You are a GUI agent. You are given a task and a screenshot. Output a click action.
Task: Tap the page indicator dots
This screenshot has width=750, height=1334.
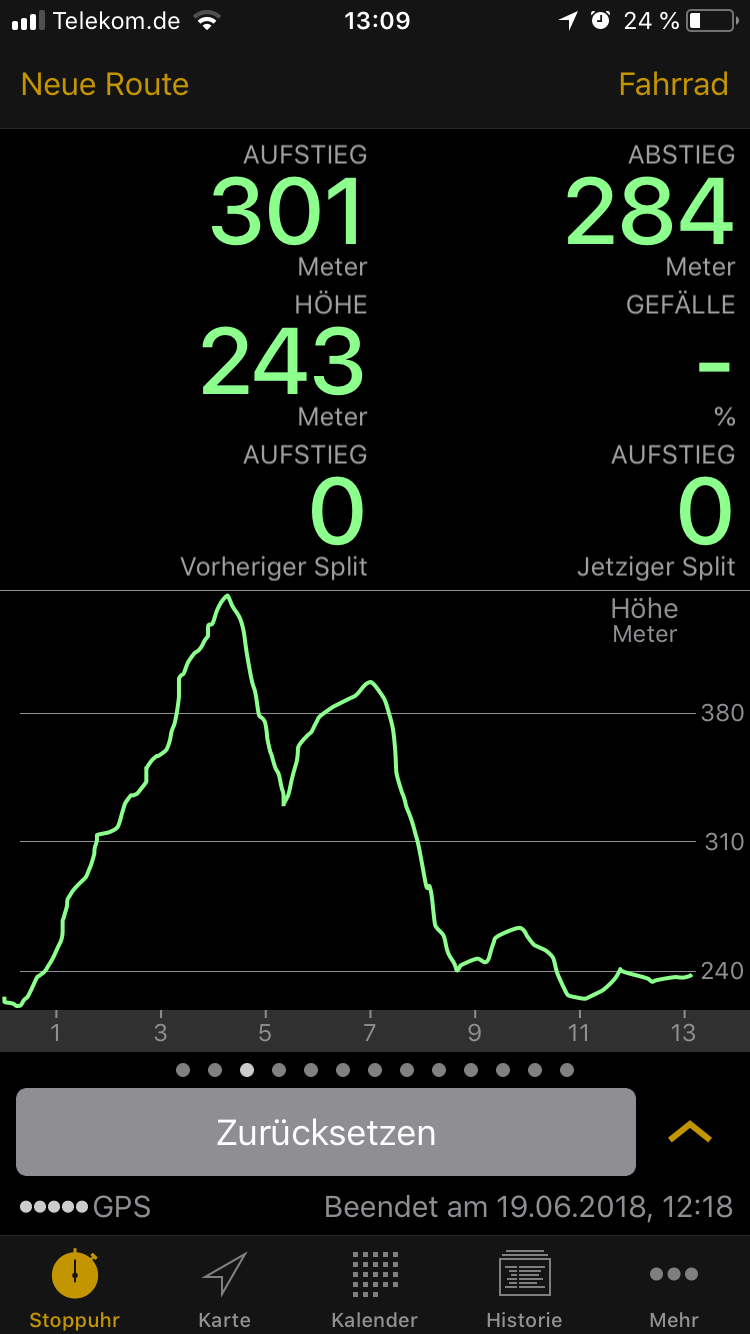(x=375, y=1070)
